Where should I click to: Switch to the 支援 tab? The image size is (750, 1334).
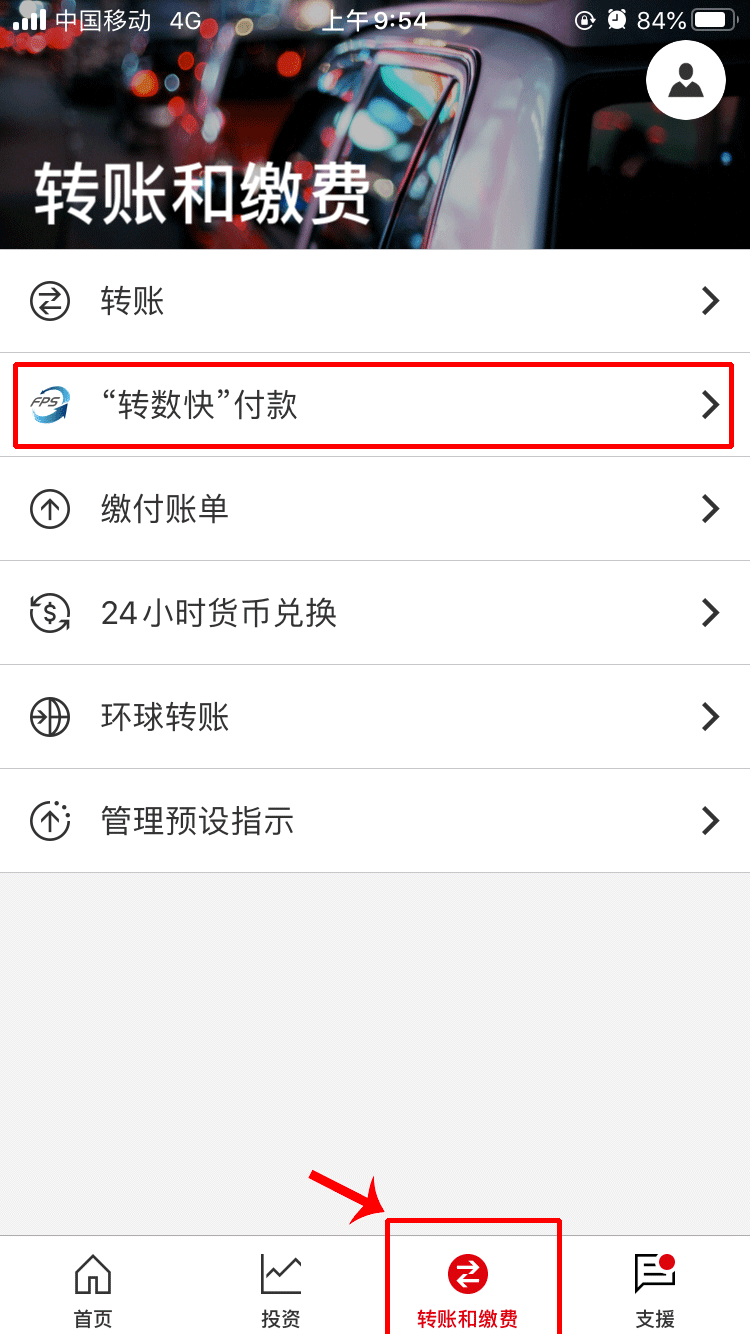coord(656,1289)
